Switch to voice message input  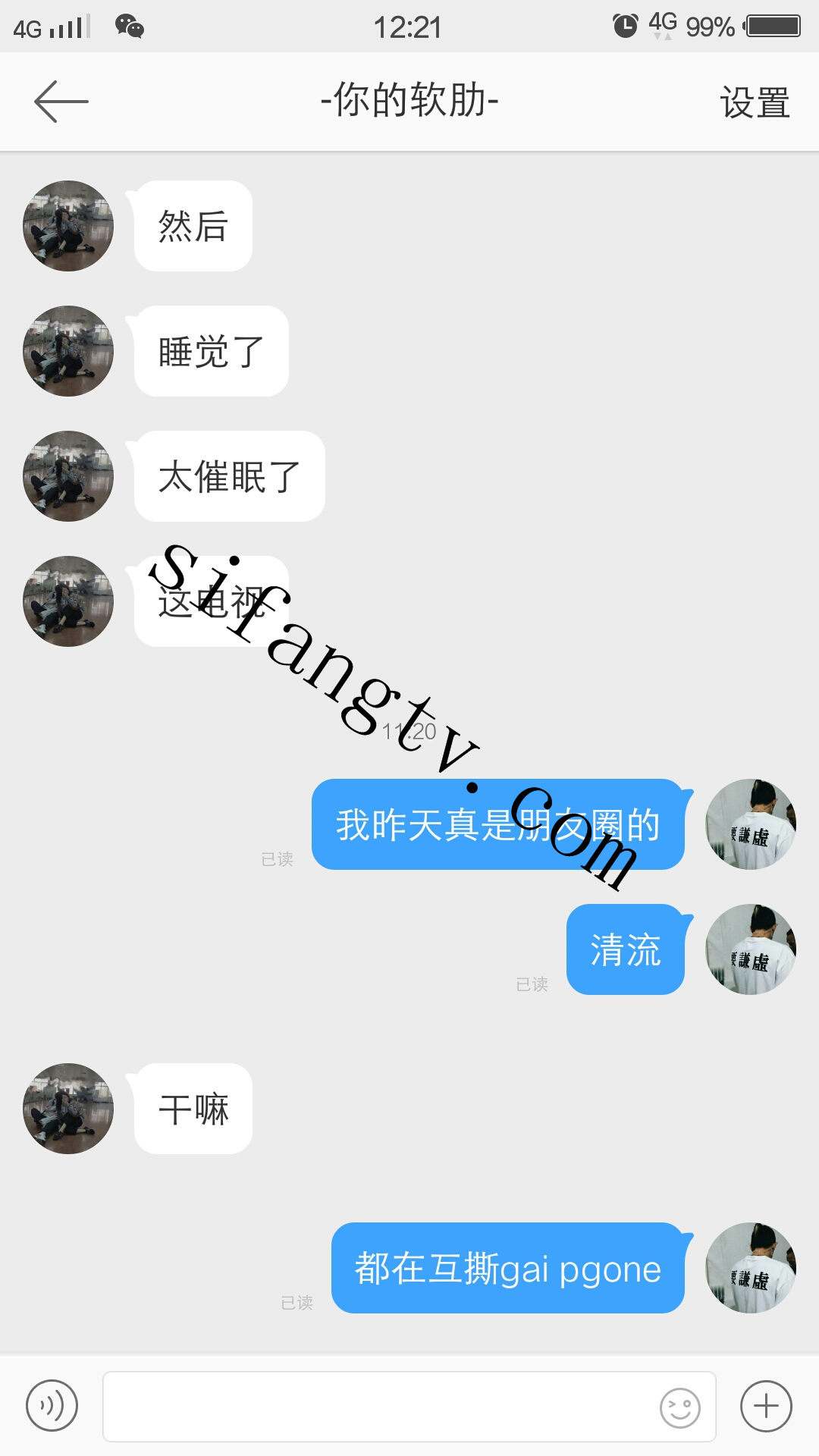[52, 1405]
